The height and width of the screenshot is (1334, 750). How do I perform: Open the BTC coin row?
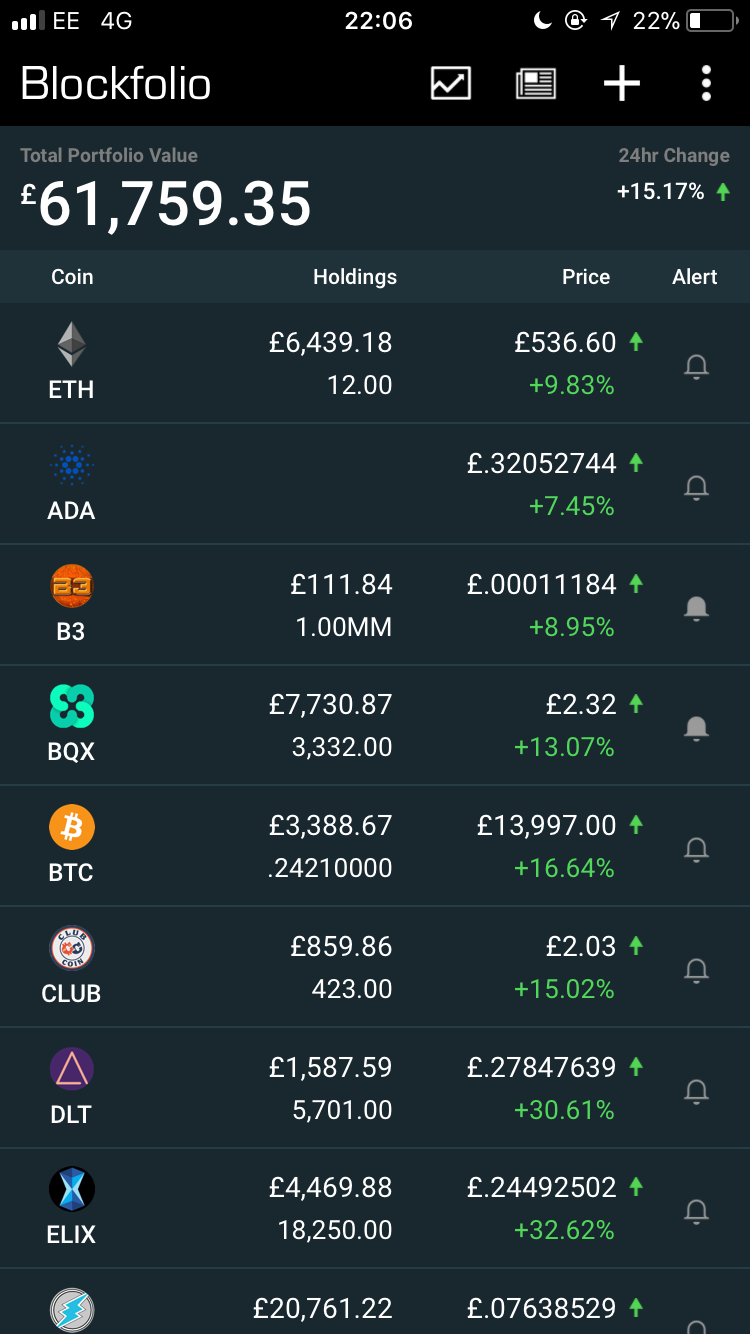point(375,847)
